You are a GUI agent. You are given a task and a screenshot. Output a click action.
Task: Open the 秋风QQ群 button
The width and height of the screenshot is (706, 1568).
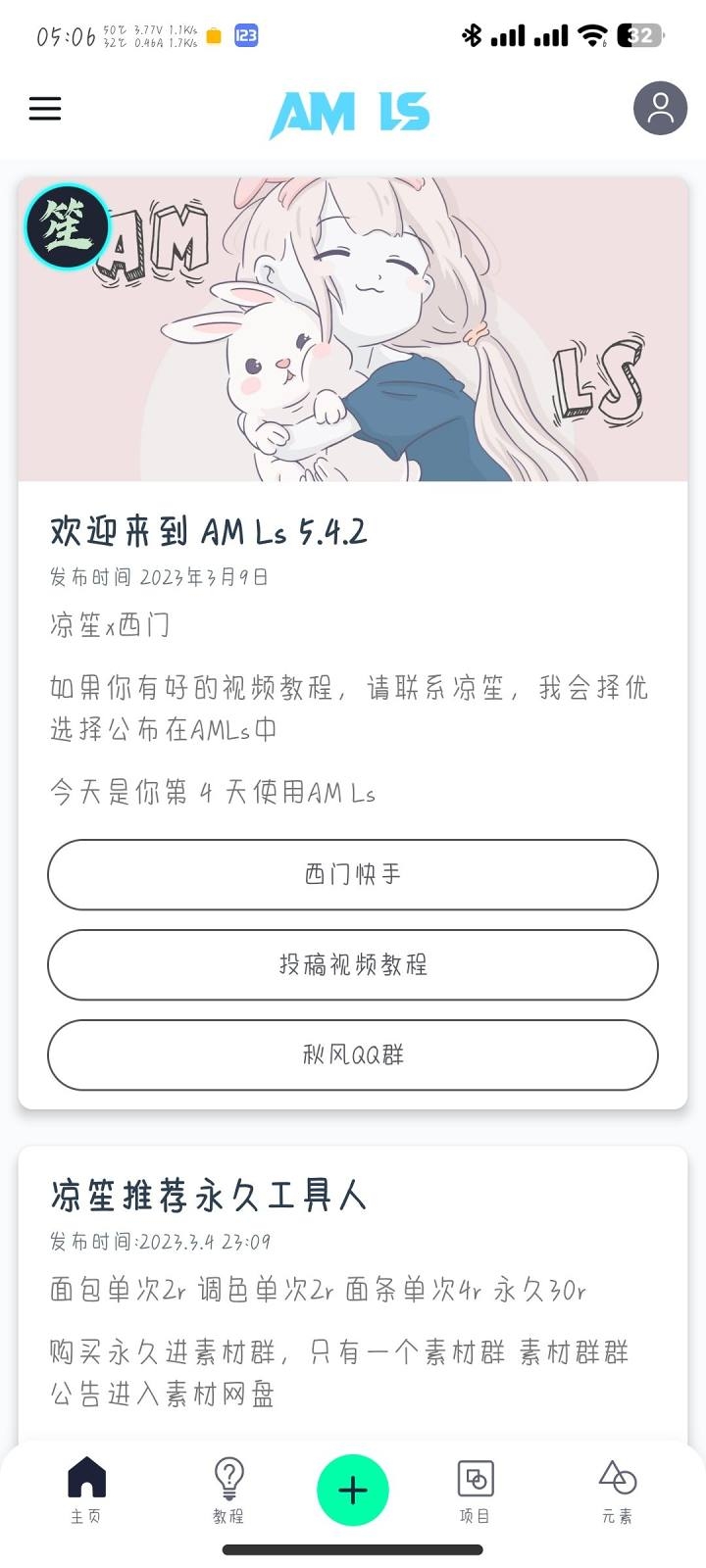(x=352, y=1055)
